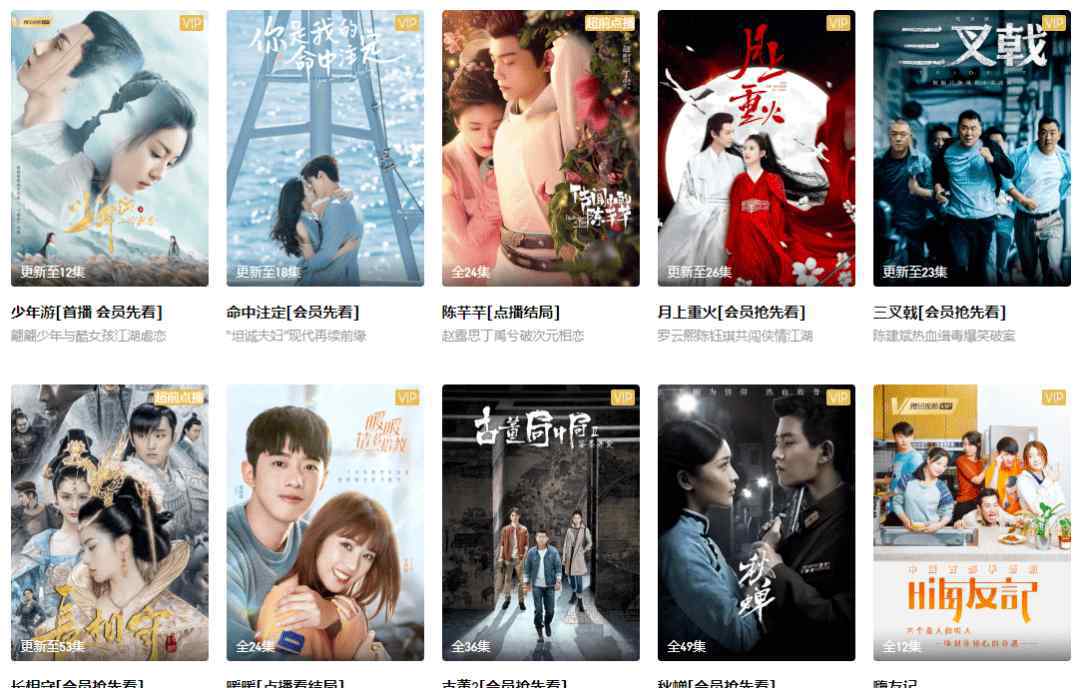1080x688 pixels.
Task: Open the 月上重火 drama poster
Action: pyautogui.click(x=756, y=148)
